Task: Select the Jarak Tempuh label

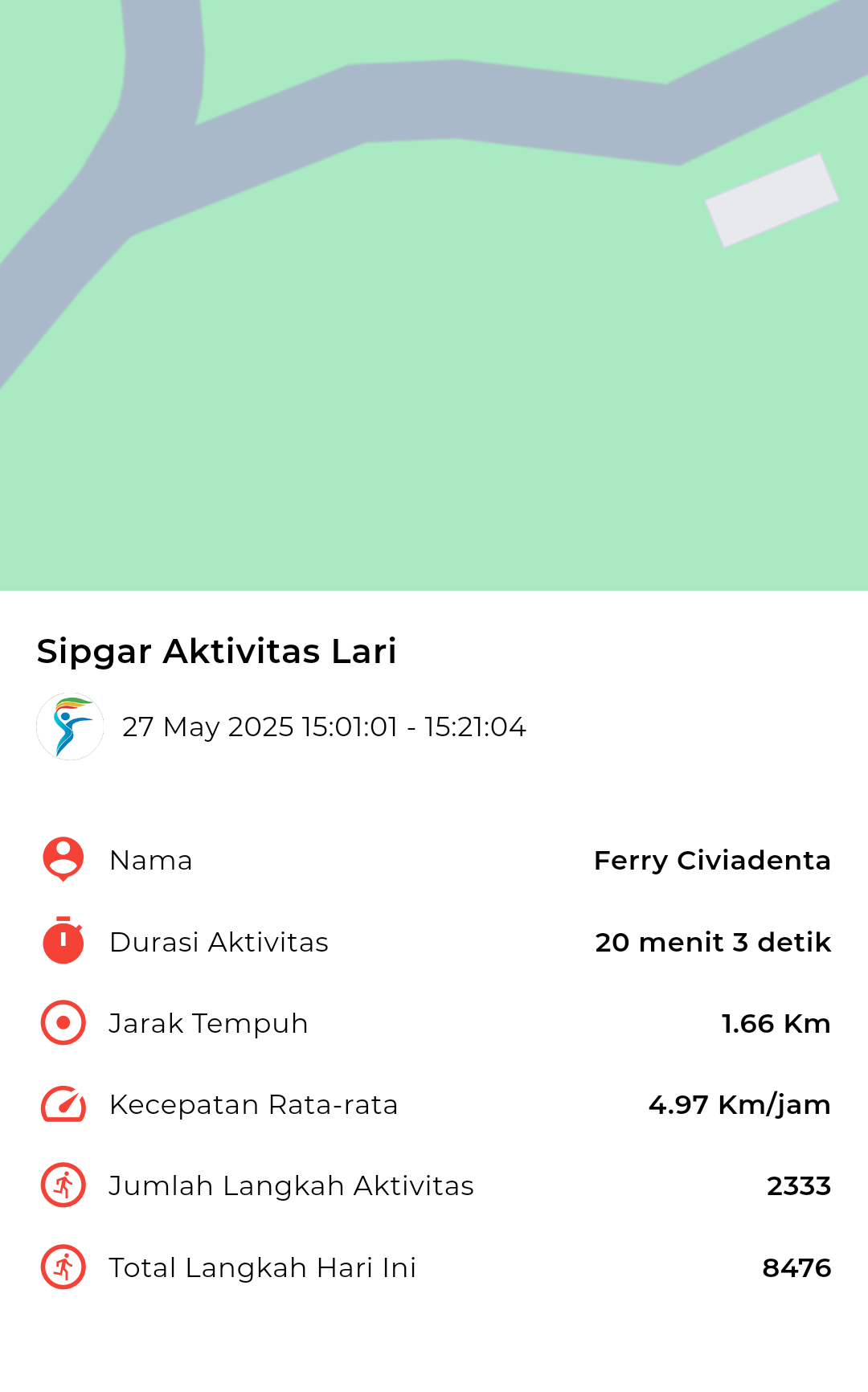Action: [x=208, y=1022]
